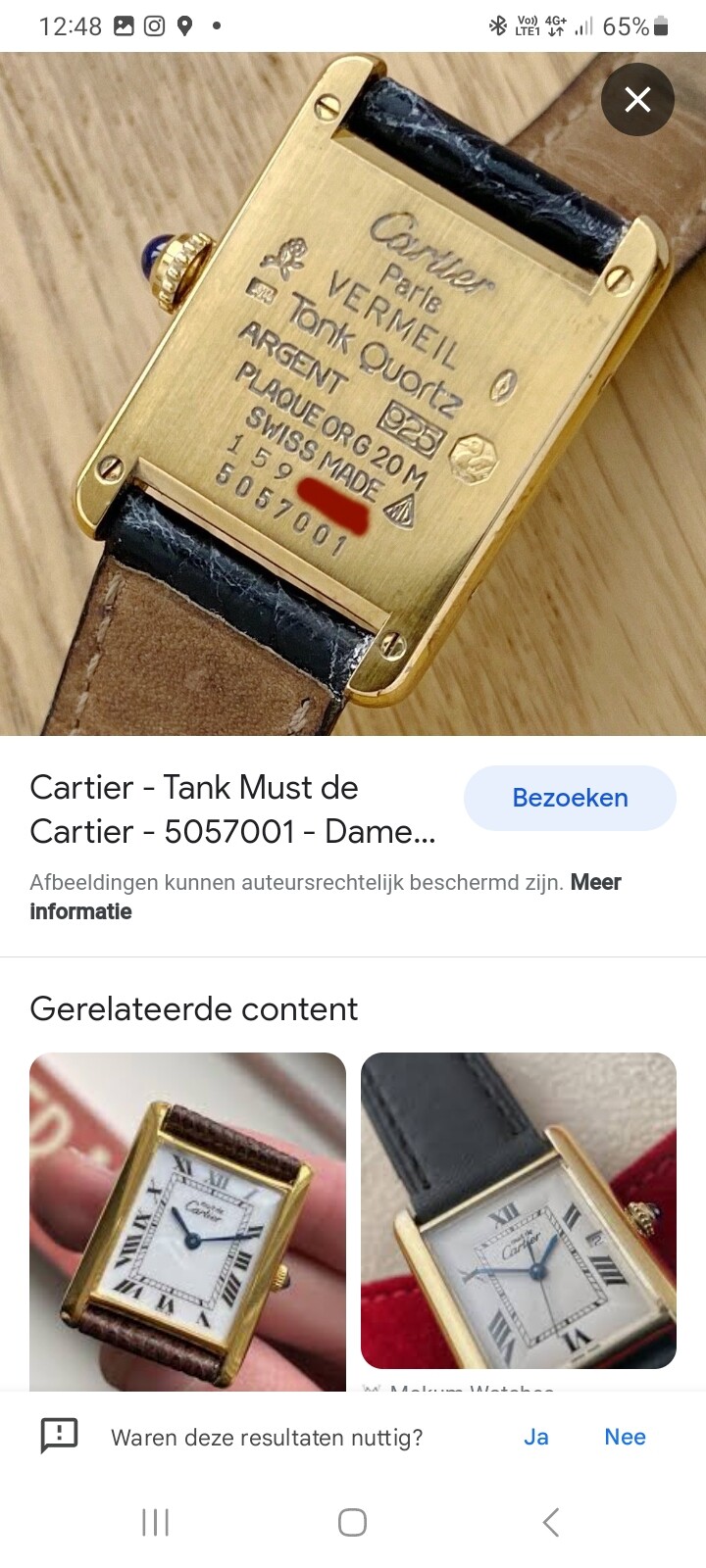The image size is (706, 1568).
Task: Answer Ja to results feedback
Action: click(536, 1437)
